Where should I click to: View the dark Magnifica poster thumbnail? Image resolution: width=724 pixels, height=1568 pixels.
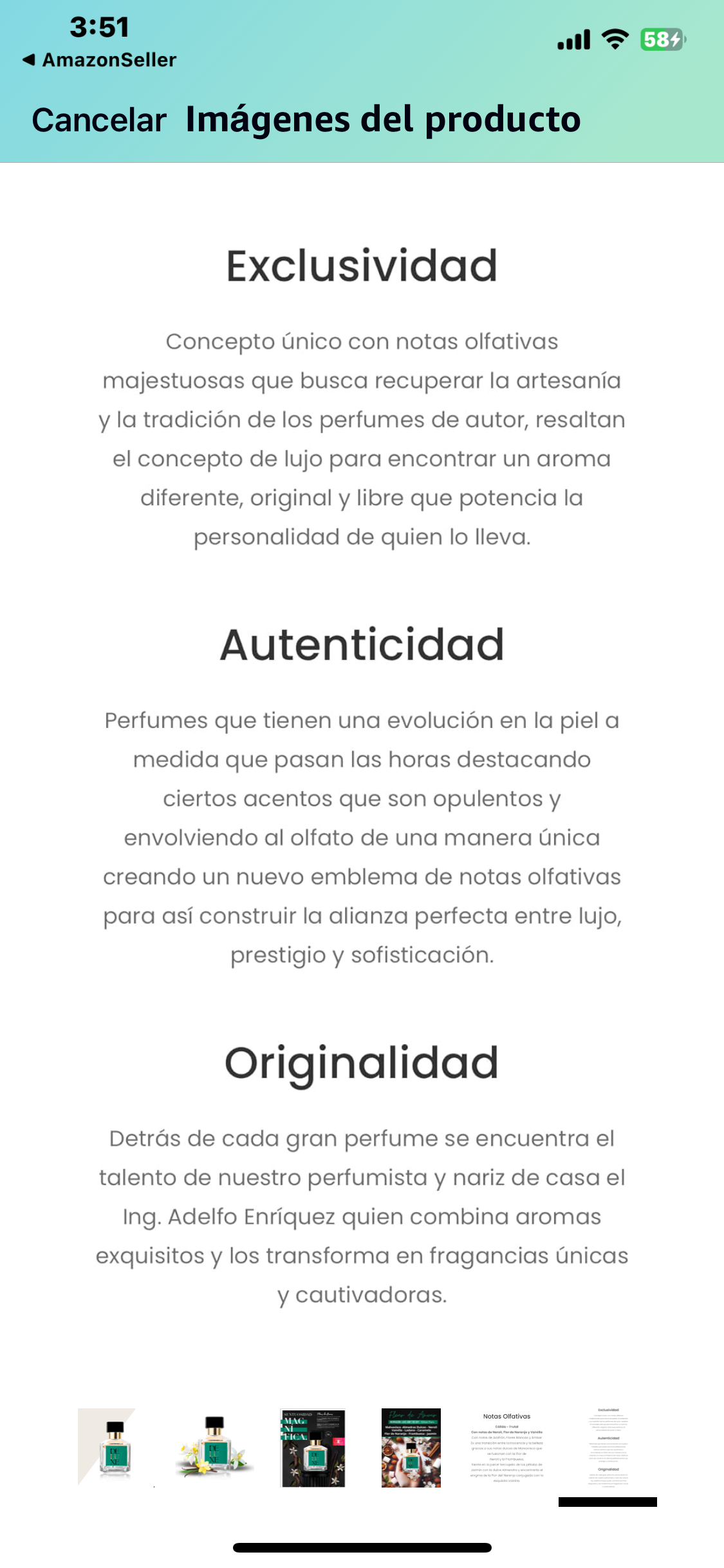(313, 1448)
